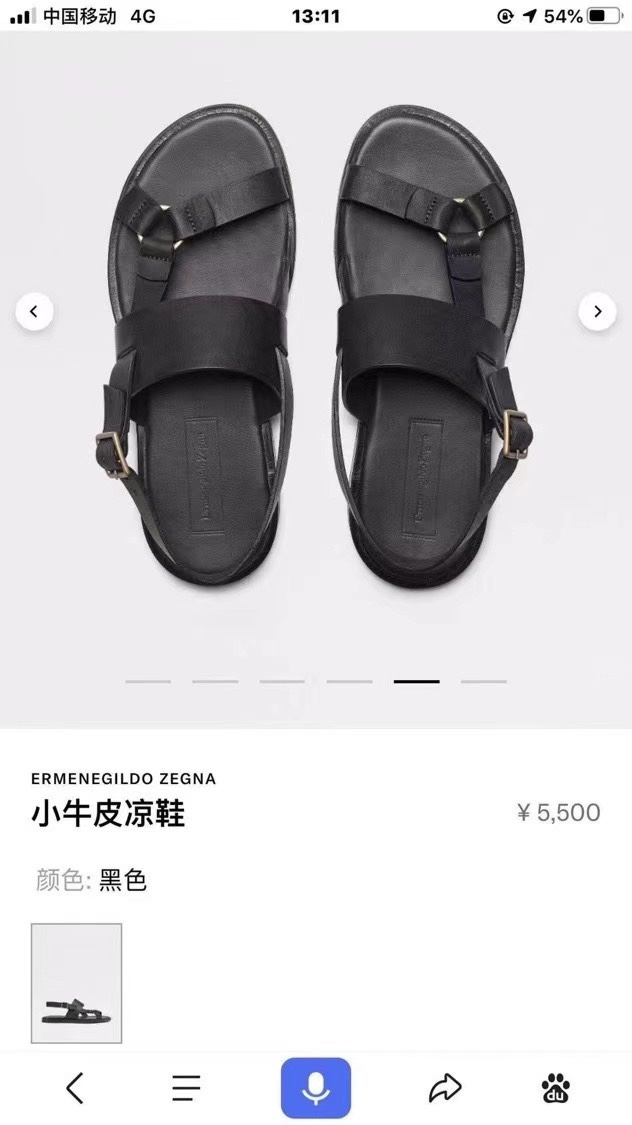Jump to the last image indicator
632x1125 pixels.
click(x=484, y=681)
